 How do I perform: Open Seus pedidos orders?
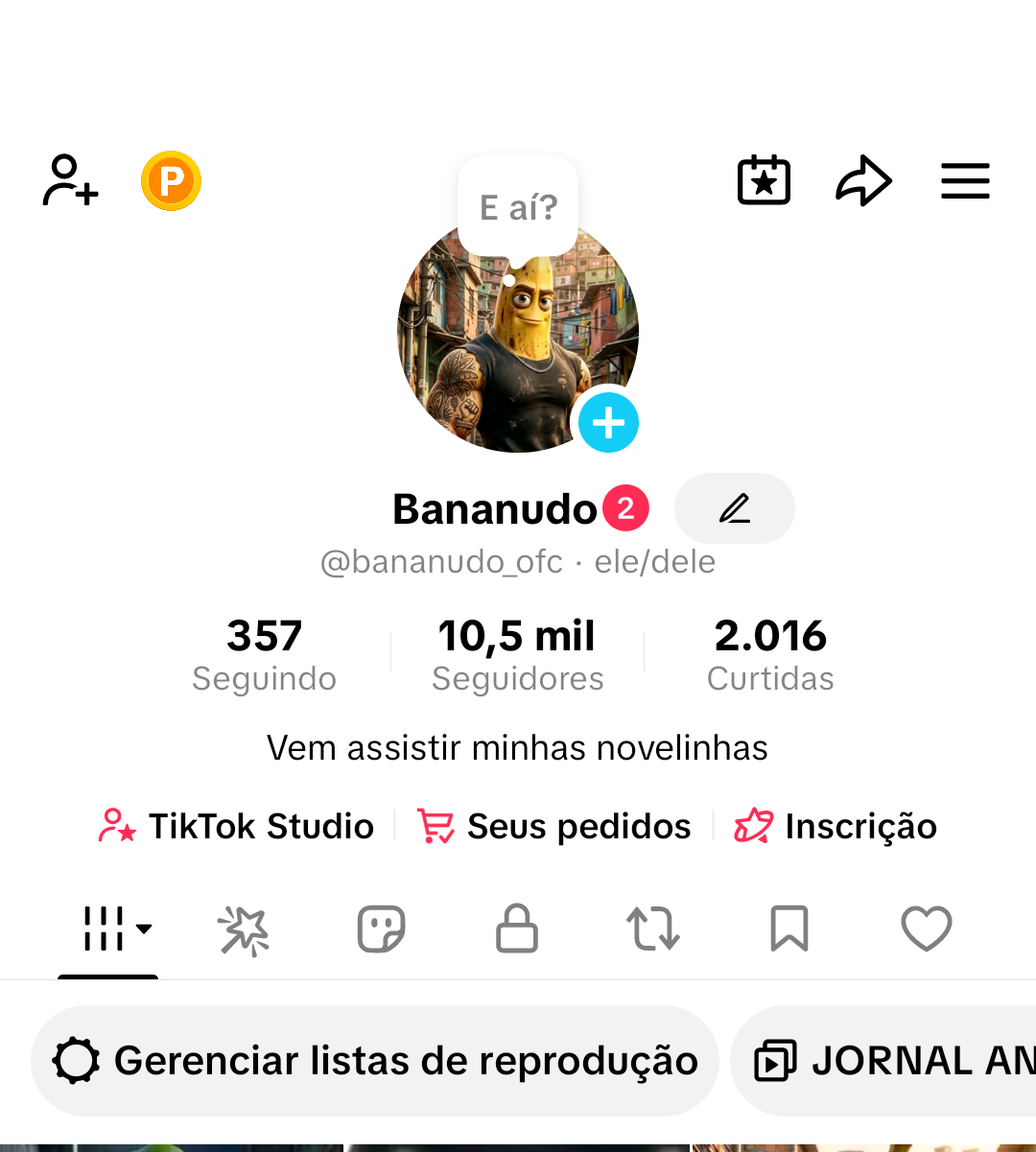tap(554, 826)
